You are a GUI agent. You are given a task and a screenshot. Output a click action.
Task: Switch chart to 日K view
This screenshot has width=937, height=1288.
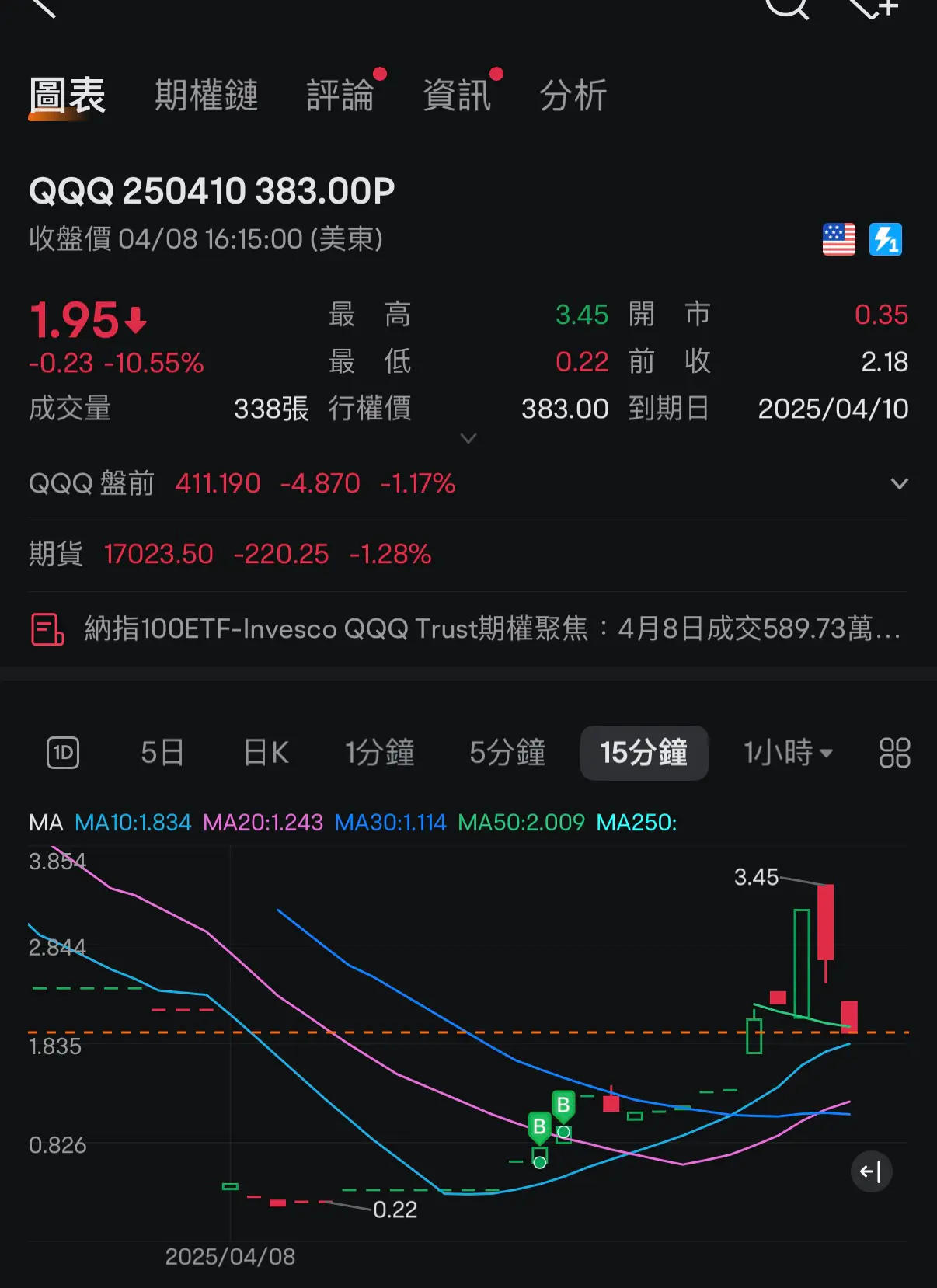[266, 753]
